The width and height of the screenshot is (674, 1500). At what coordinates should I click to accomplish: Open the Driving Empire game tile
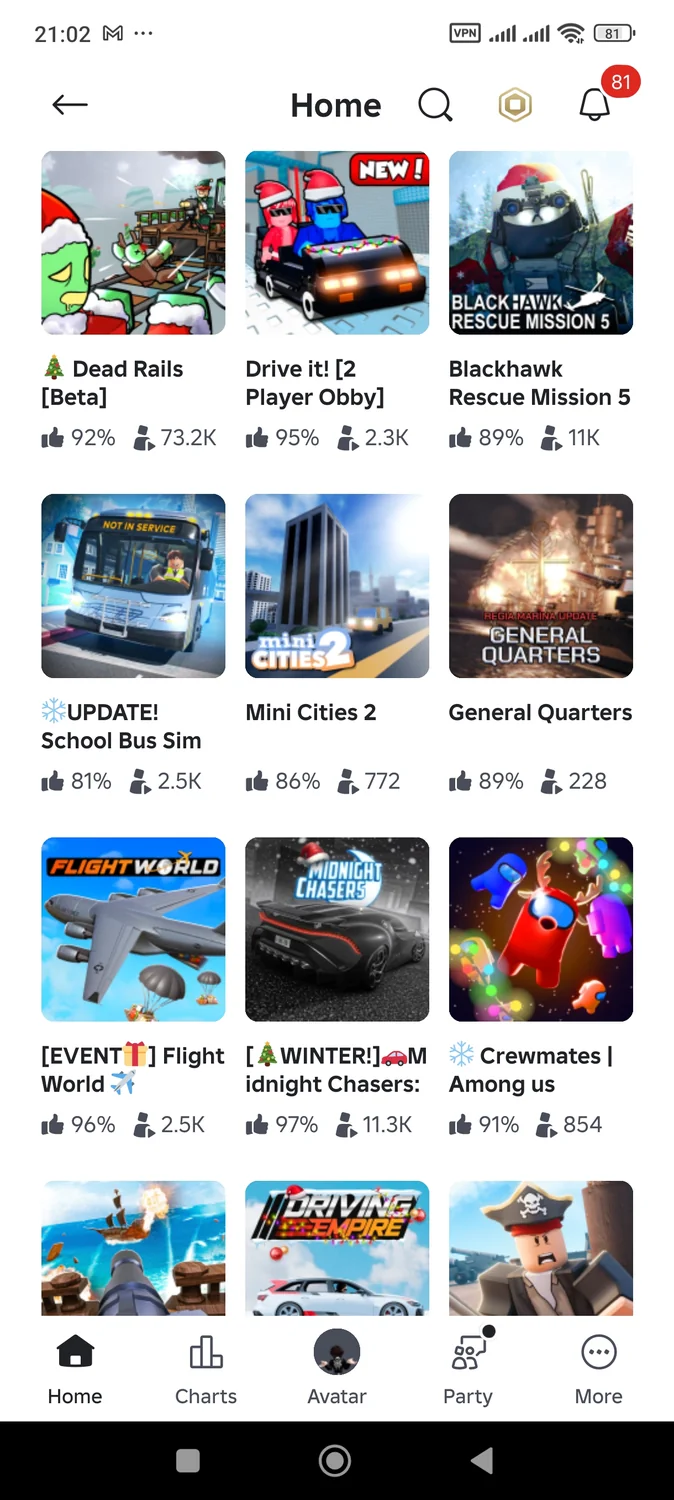click(337, 1248)
